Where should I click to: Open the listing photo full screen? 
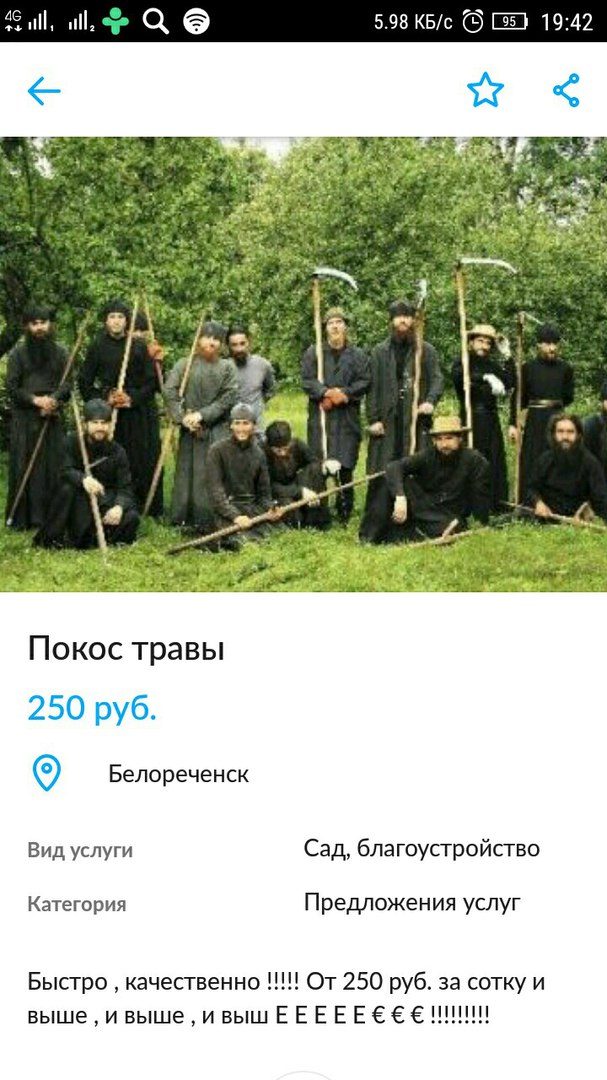tap(303, 364)
